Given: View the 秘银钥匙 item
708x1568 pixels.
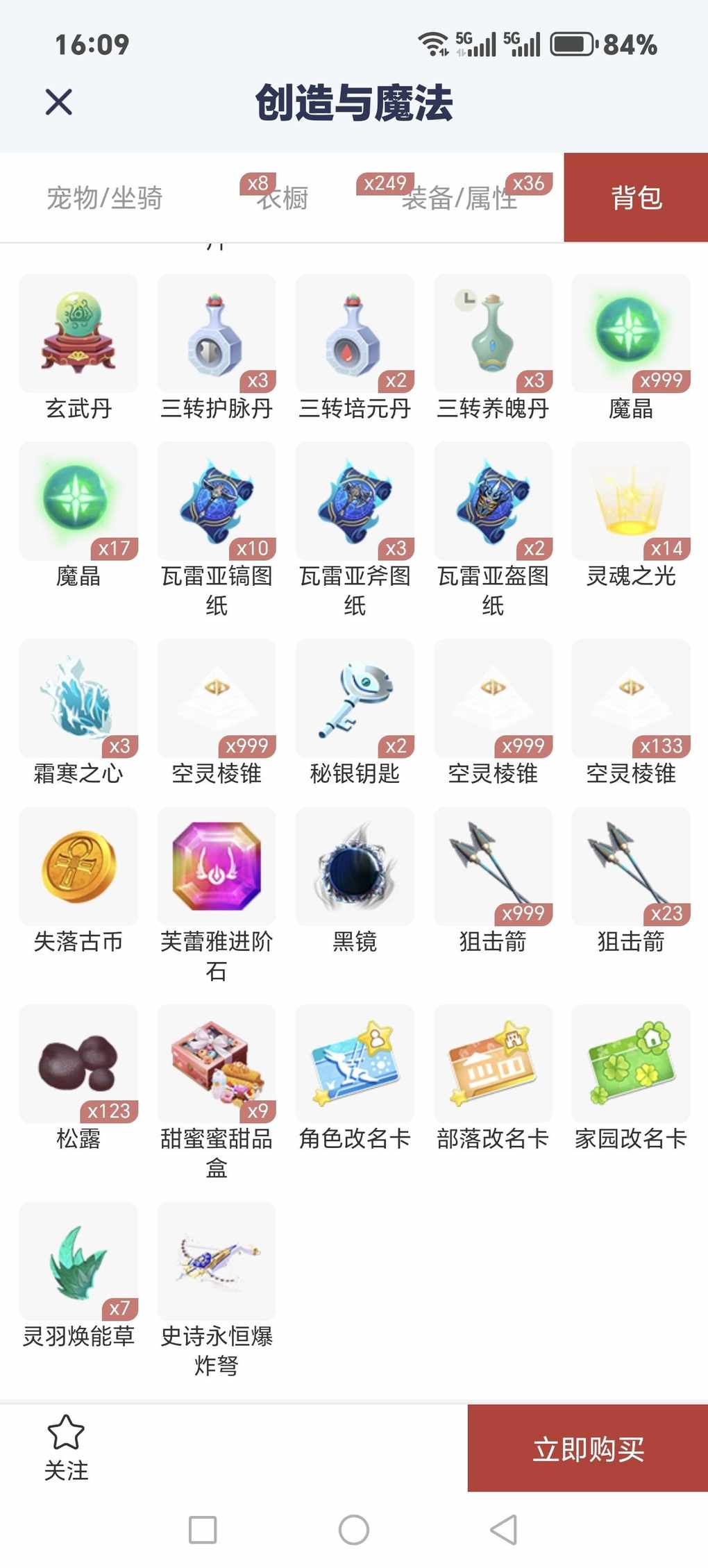Looking at the screenshot, I should pyautogui.click(x=355, y=699).
